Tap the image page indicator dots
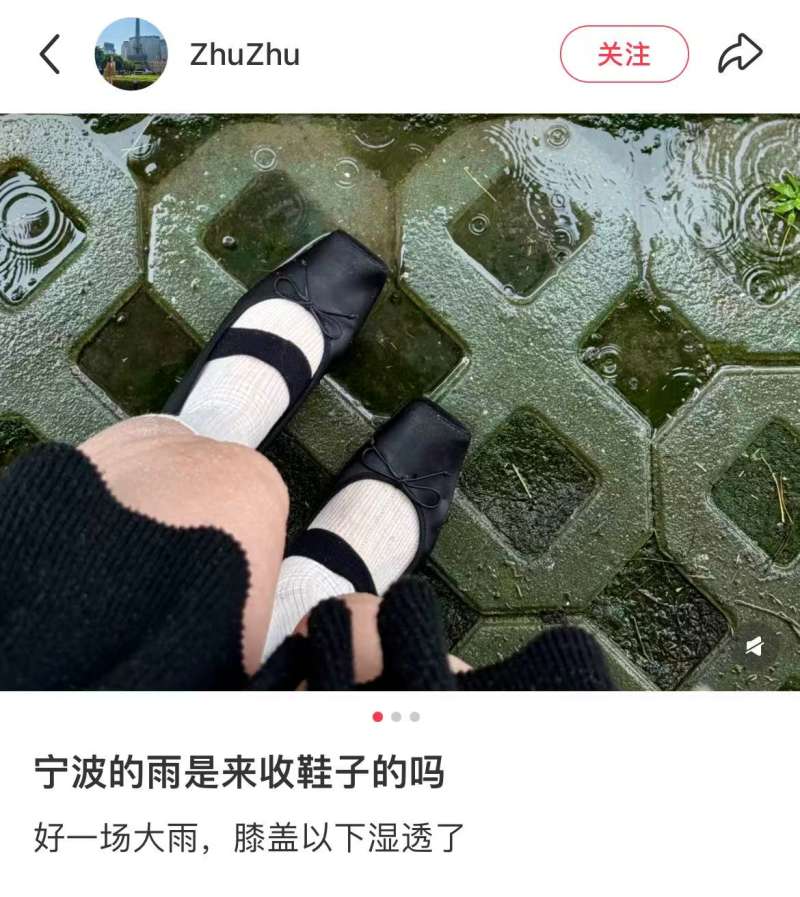 click(x=396, y=717)
